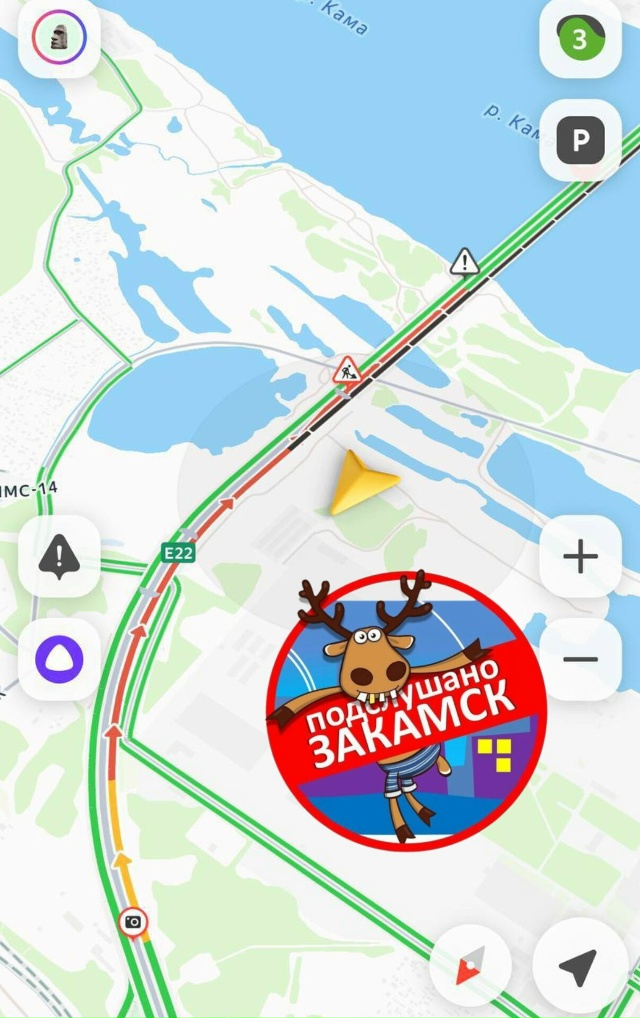This screenshot has height=1018, width=640.
Task: Open the road hazard warning triangle marker
Action: click(464, 262)
